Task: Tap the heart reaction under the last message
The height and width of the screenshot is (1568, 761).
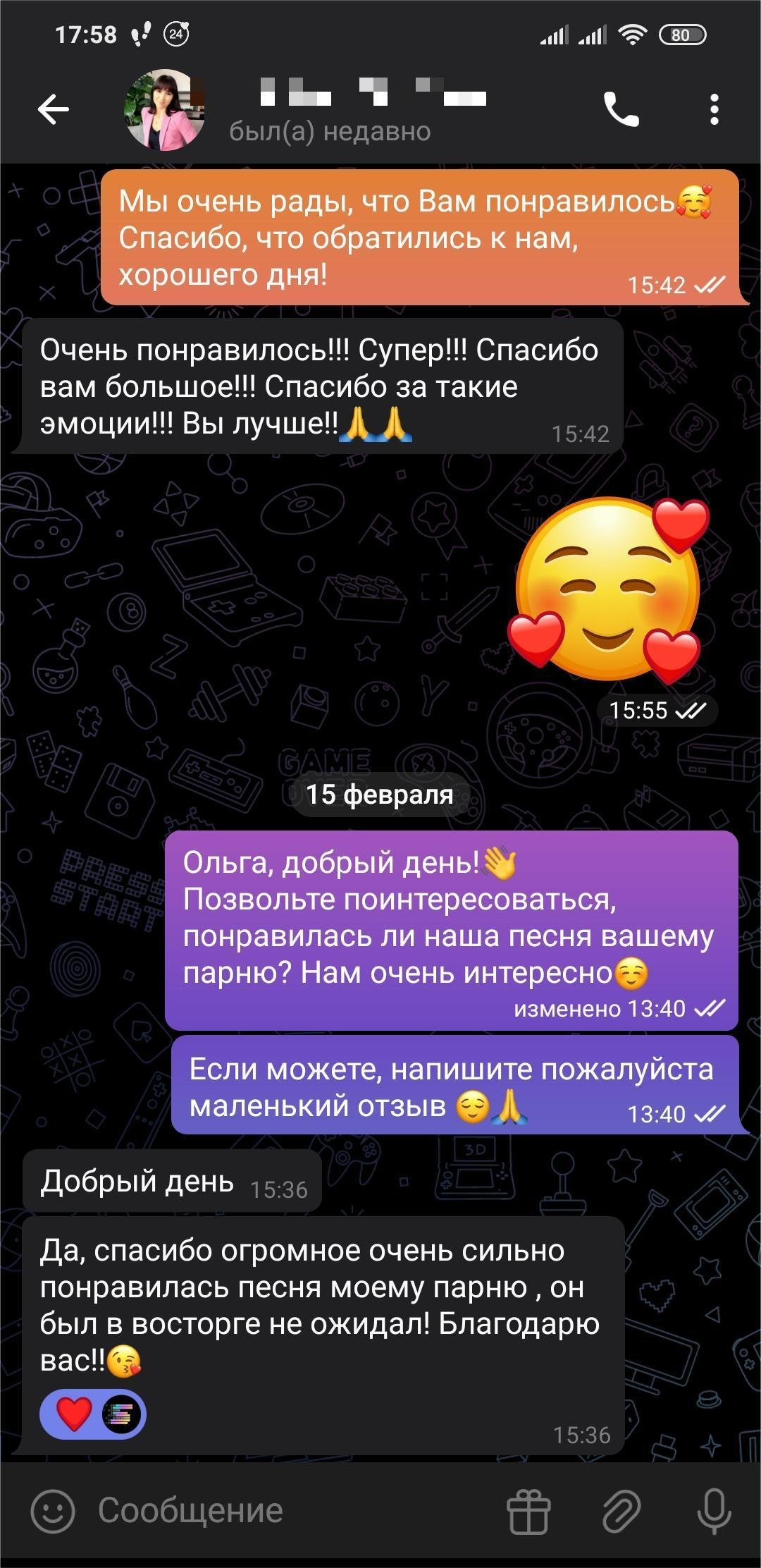Action: coord(75,1414)
